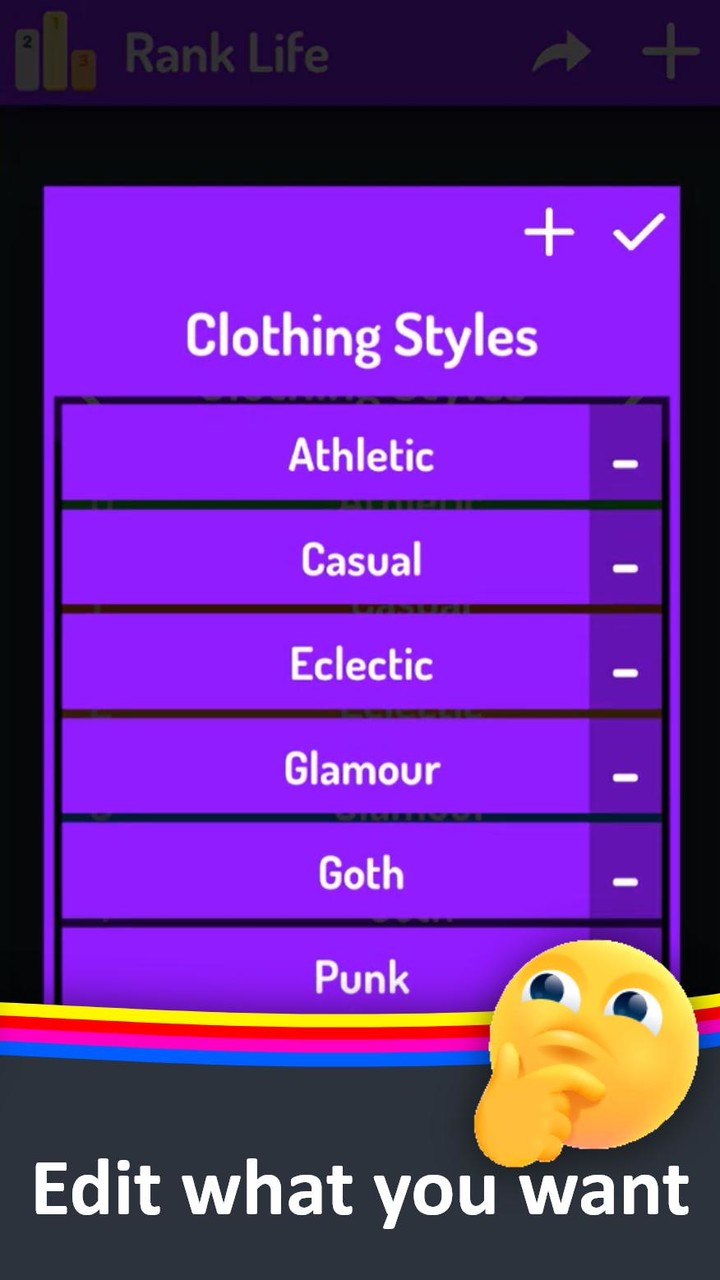Remove Eclectic using its minus icon
The image size is (720, 1280).
click(x=624, y=672)
